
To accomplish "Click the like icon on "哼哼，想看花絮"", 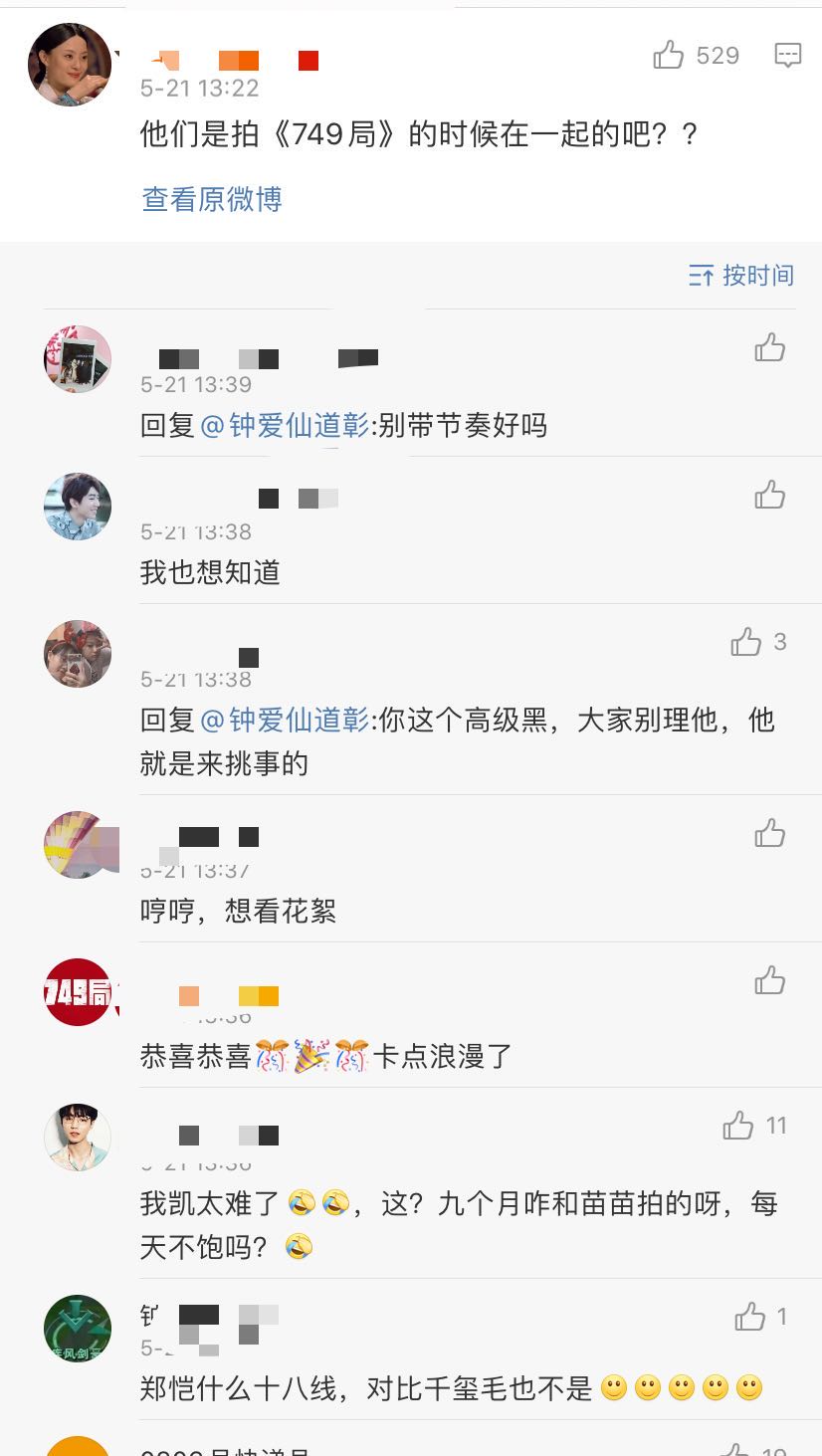I will click(x=769, y=833).
